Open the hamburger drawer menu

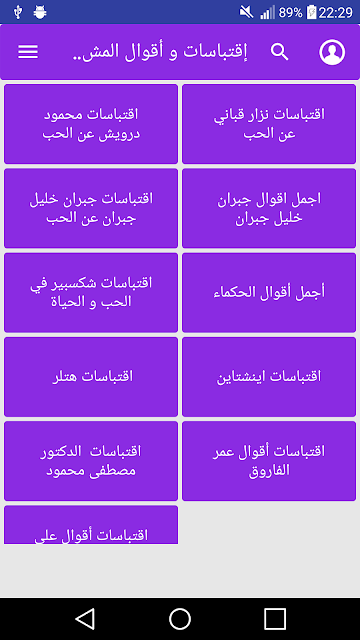tap(28, 52)
